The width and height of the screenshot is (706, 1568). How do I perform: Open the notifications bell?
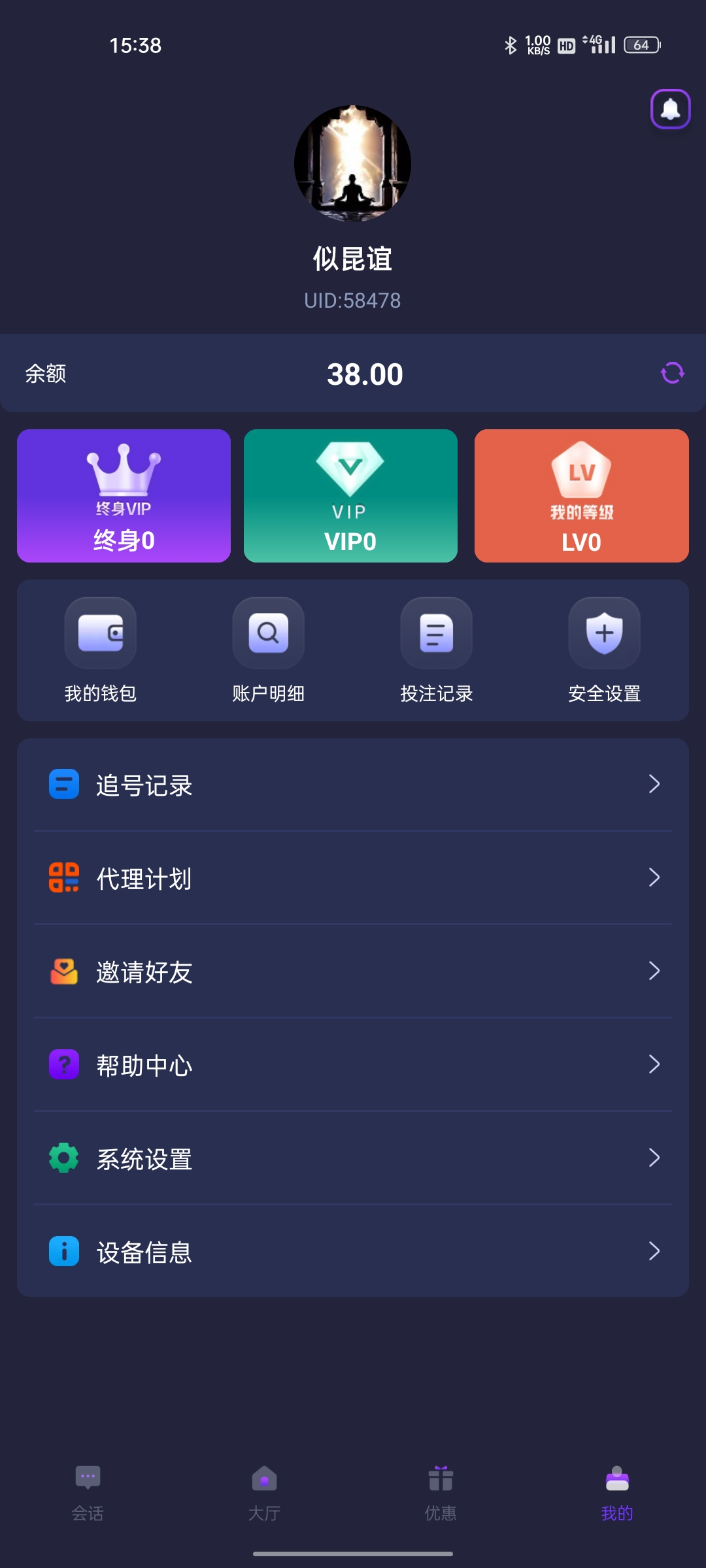pyautogui.click(x=670, y=109)
